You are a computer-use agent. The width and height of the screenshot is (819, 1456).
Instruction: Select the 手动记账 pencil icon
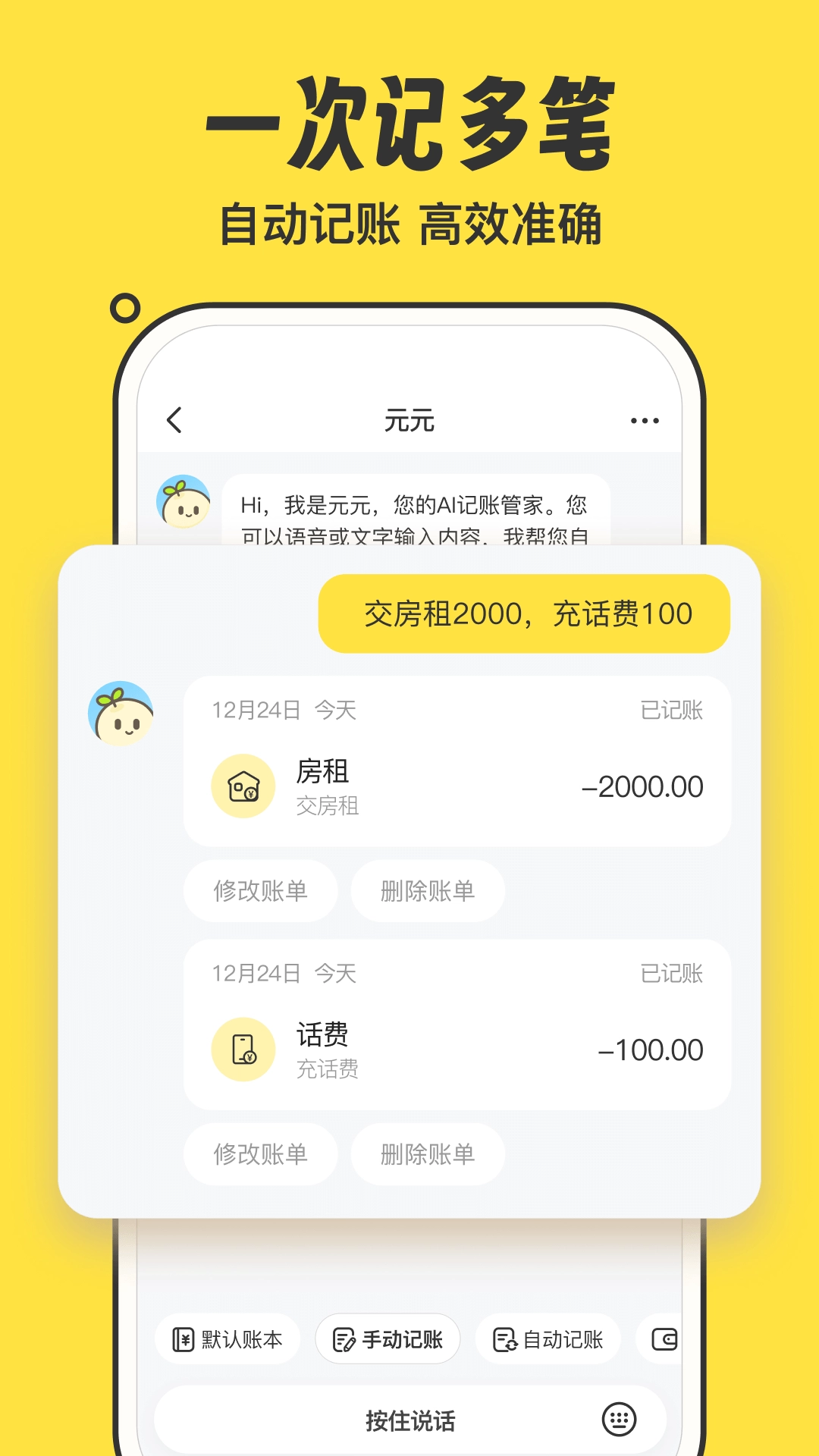[x=345, y=1338]
